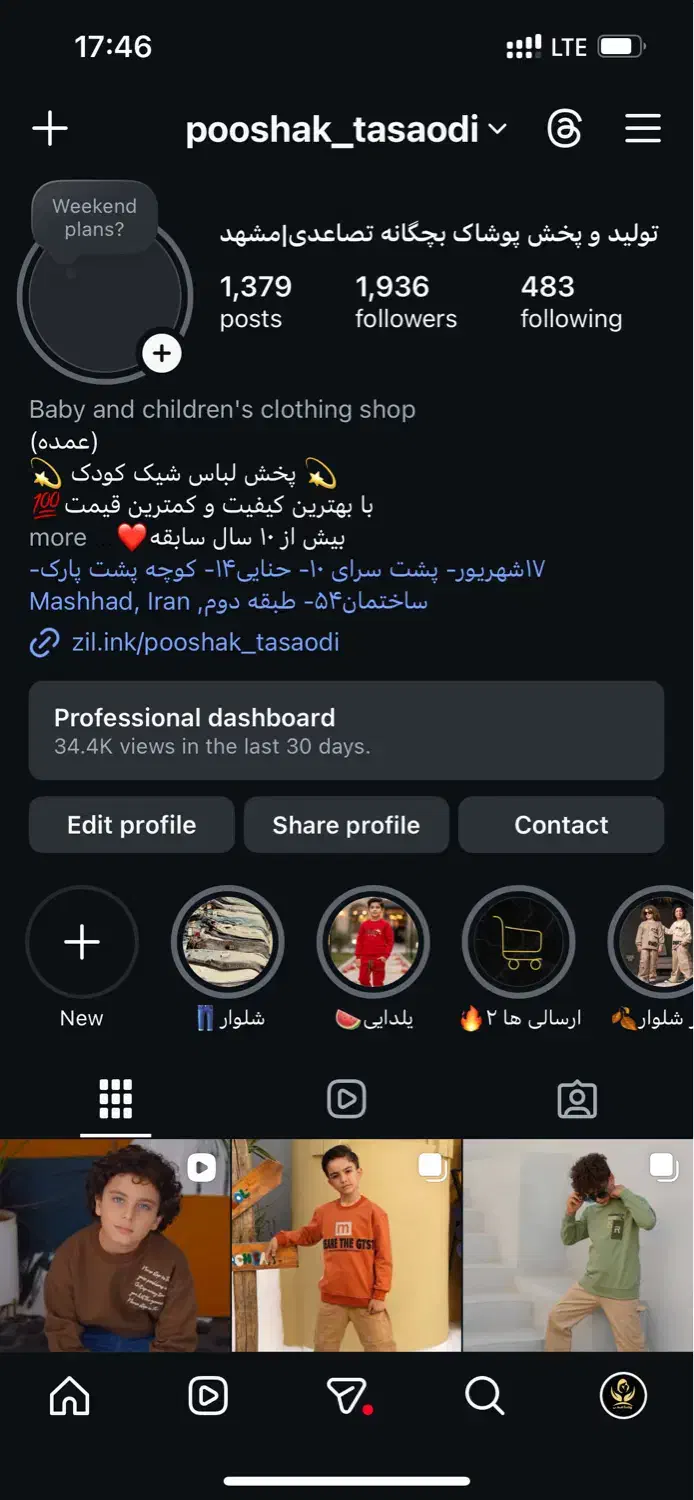Open the zil.ink/pooshak_tasaodi link
Image resolution: width=694 pixels, height=1500 pixels.
pos(205,642)
